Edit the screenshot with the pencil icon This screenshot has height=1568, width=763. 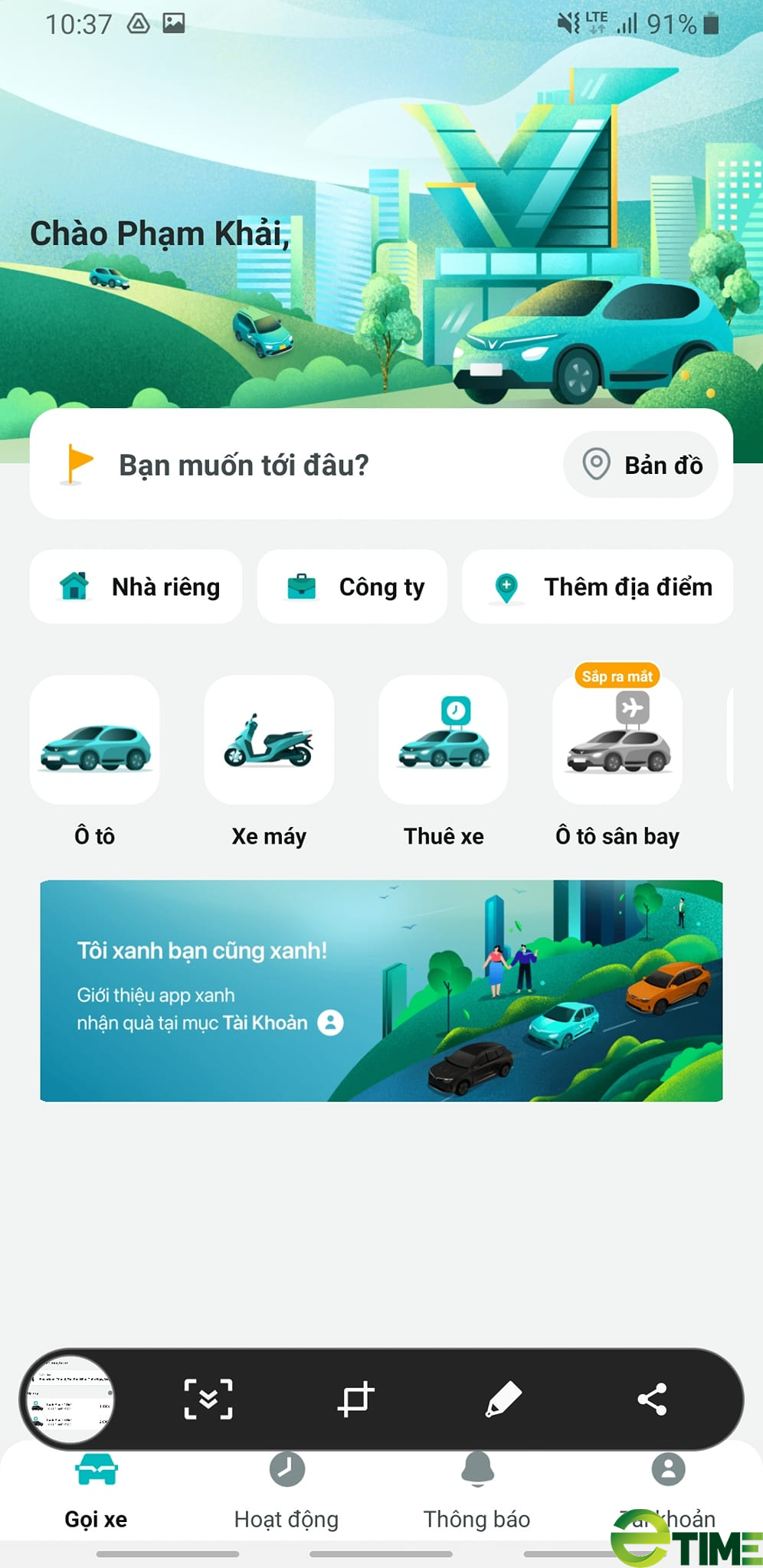[x=504, y=1400]
